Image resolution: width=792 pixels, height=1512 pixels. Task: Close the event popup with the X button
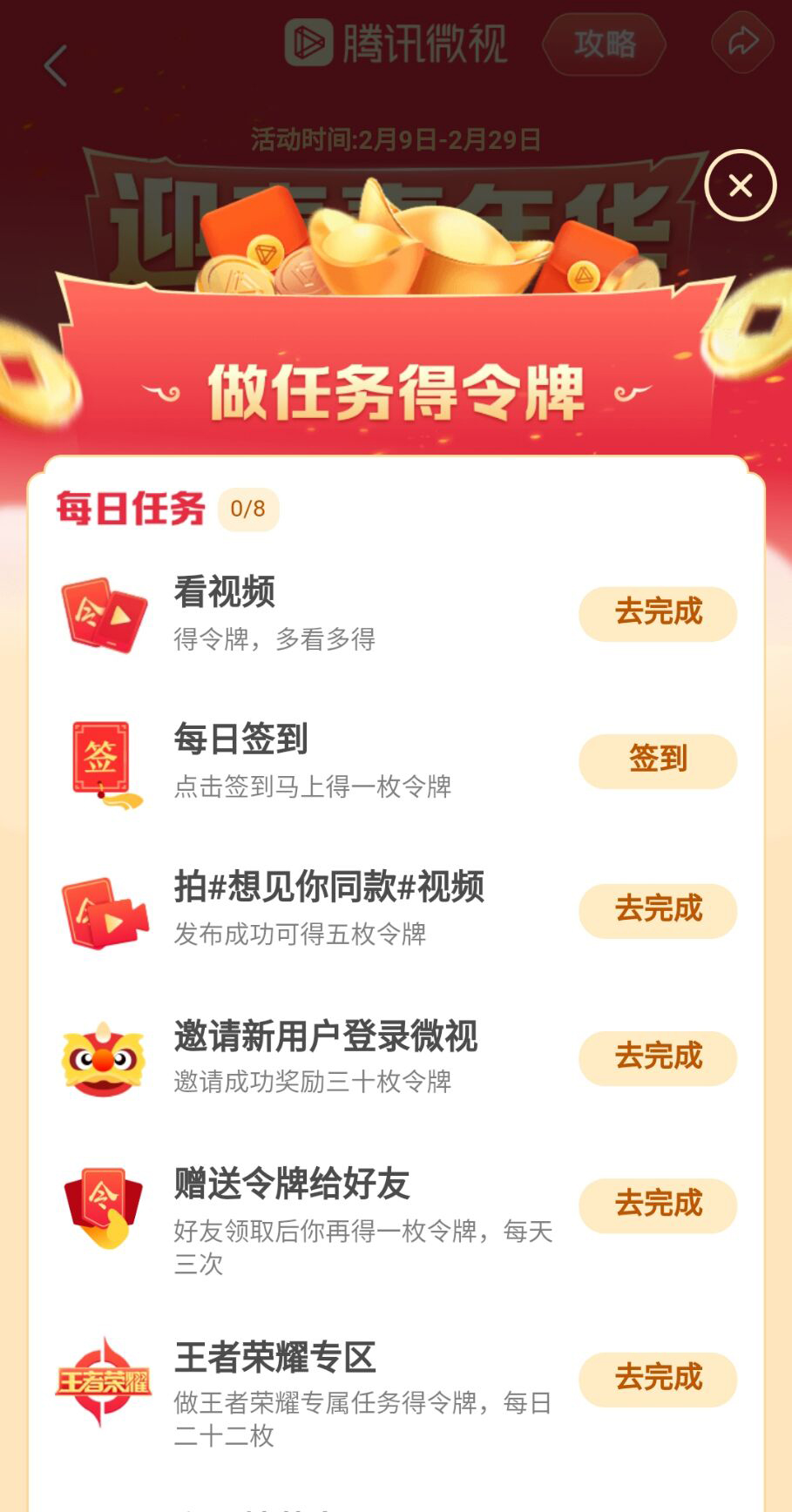coord(741,185)
